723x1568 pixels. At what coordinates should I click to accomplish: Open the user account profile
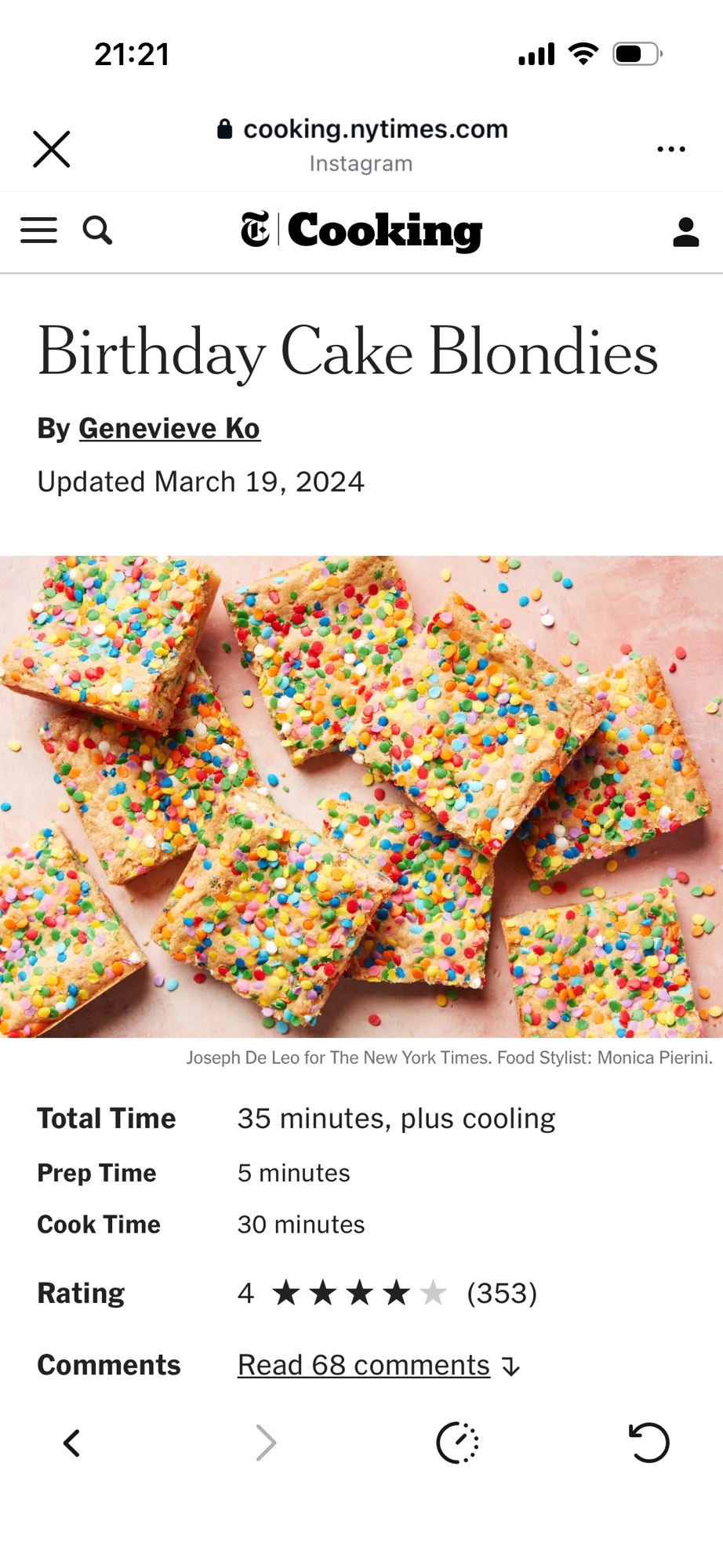pos(685,232)
